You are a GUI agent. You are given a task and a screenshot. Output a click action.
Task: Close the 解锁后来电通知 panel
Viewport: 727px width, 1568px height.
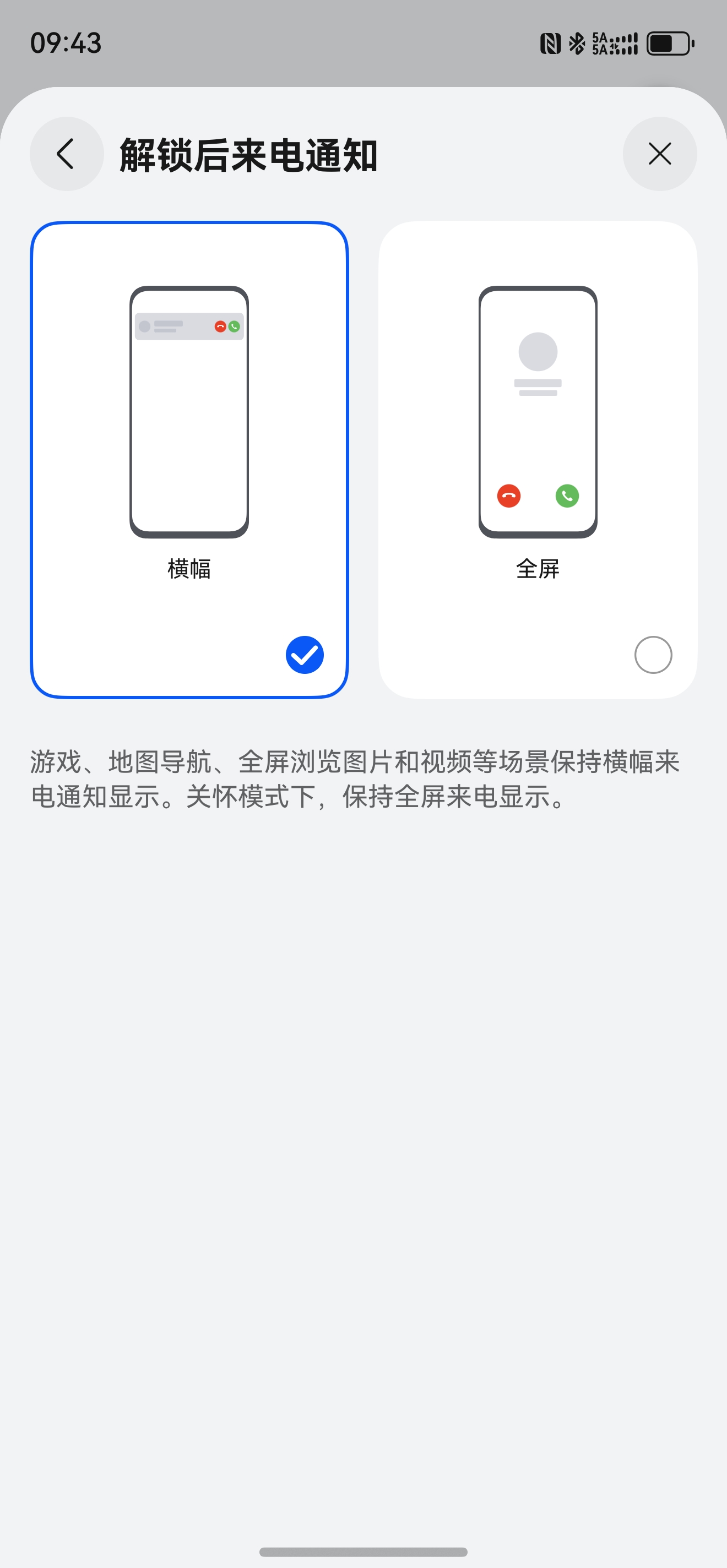point(659,154)
